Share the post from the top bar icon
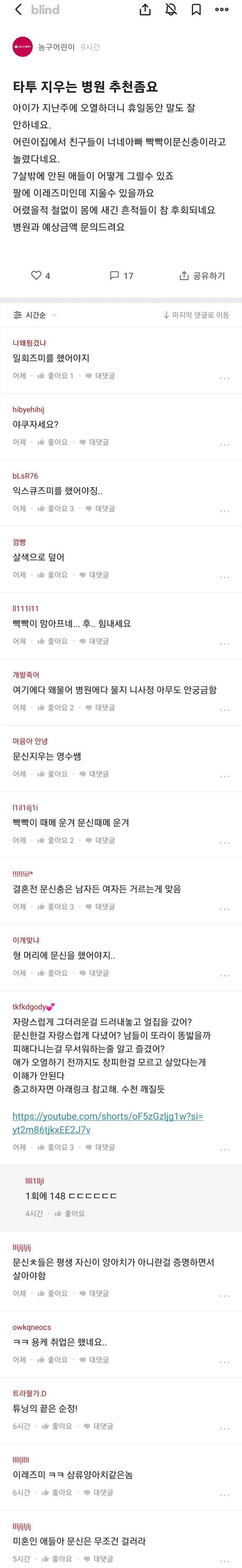Viewport: 242px width, 1568px height. [145, 10]
